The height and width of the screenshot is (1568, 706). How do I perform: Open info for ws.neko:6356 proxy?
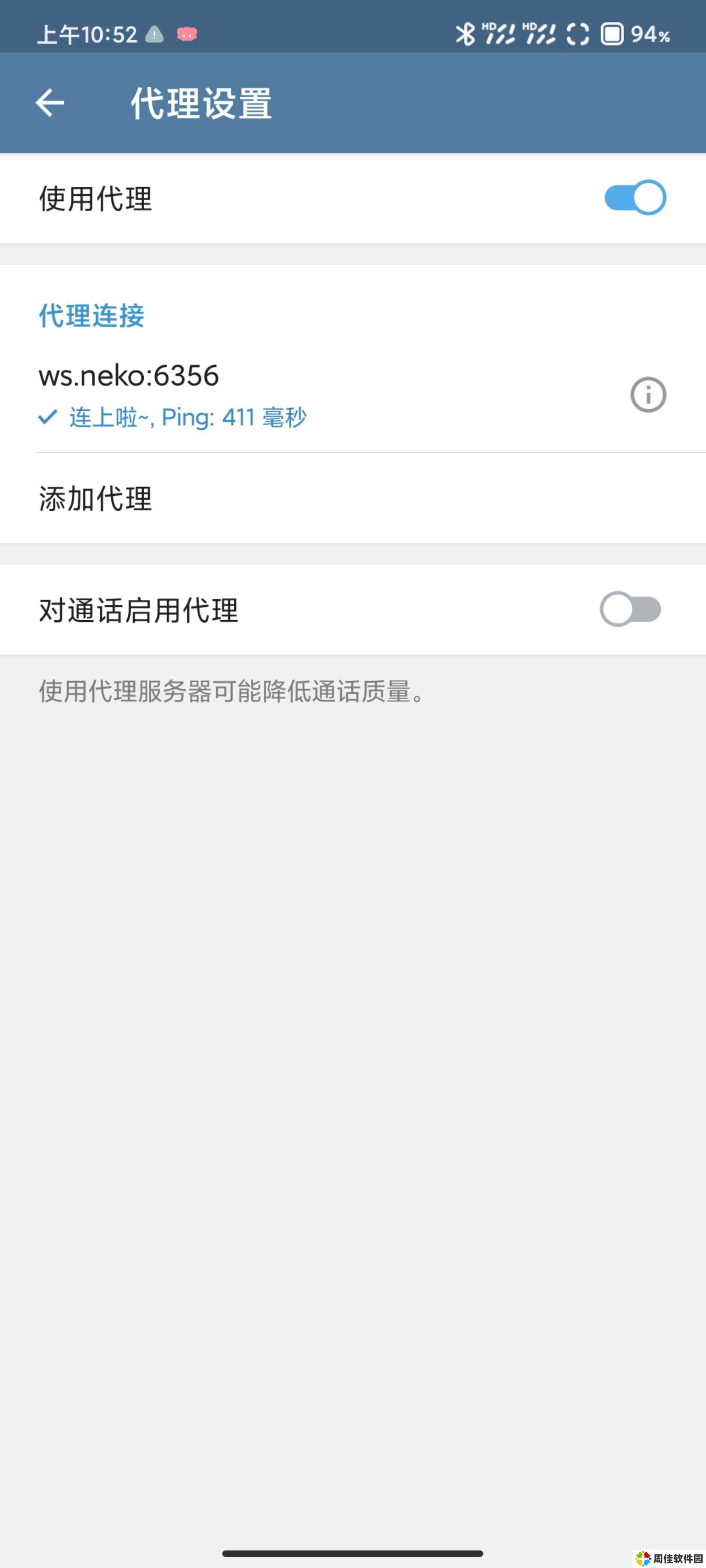coord(648,395)
